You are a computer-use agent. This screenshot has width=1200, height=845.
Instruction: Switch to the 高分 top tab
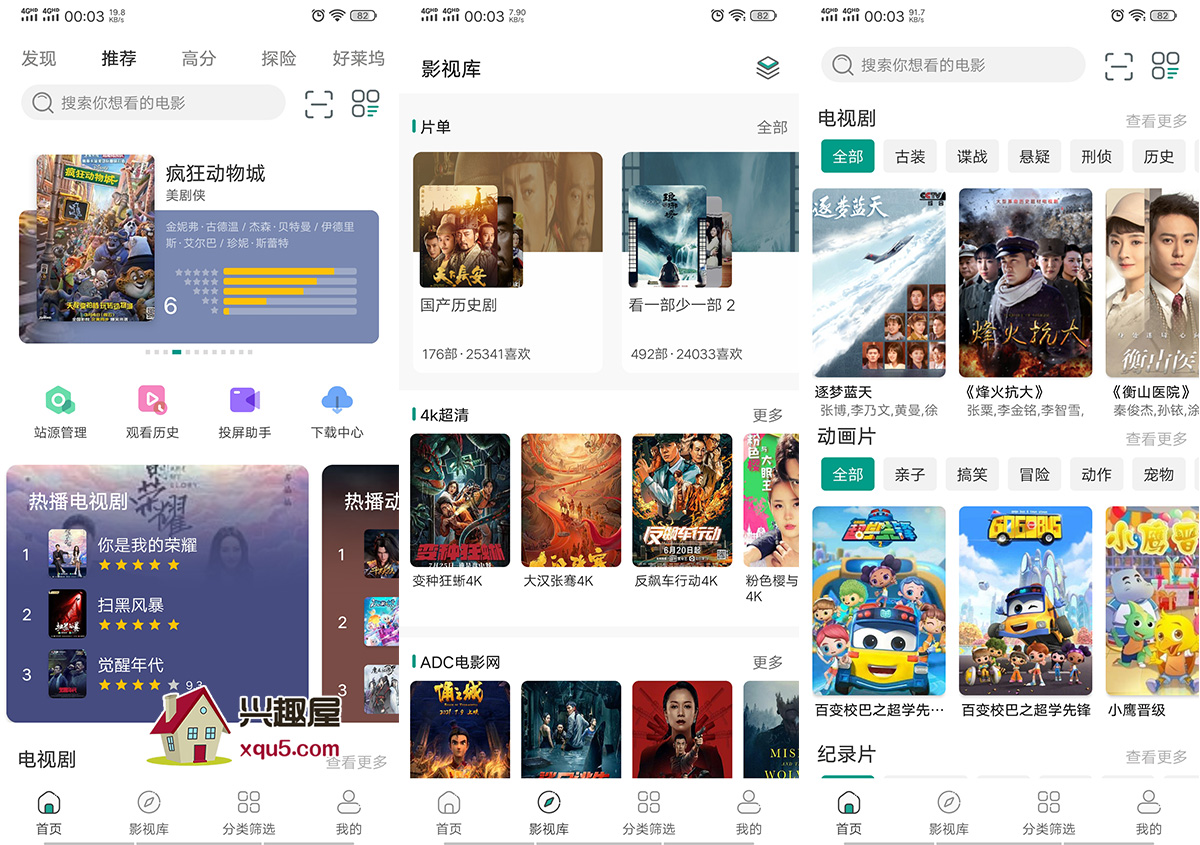[x=199, y=58]
